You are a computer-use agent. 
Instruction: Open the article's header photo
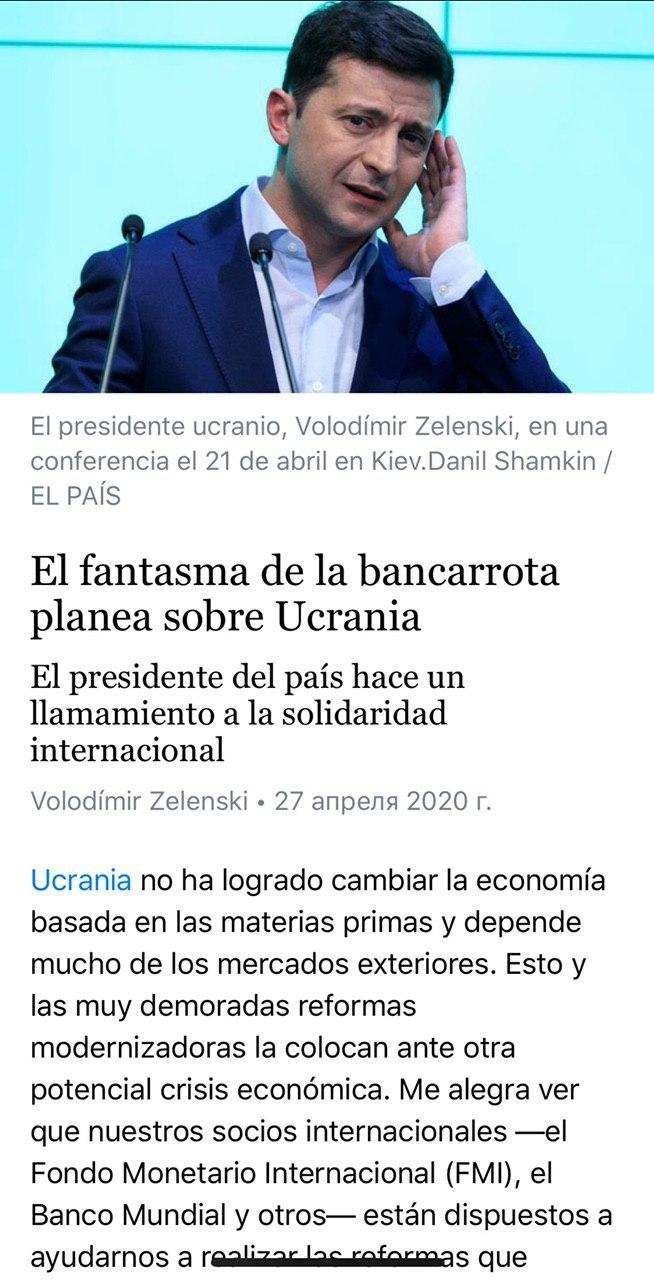327,196
